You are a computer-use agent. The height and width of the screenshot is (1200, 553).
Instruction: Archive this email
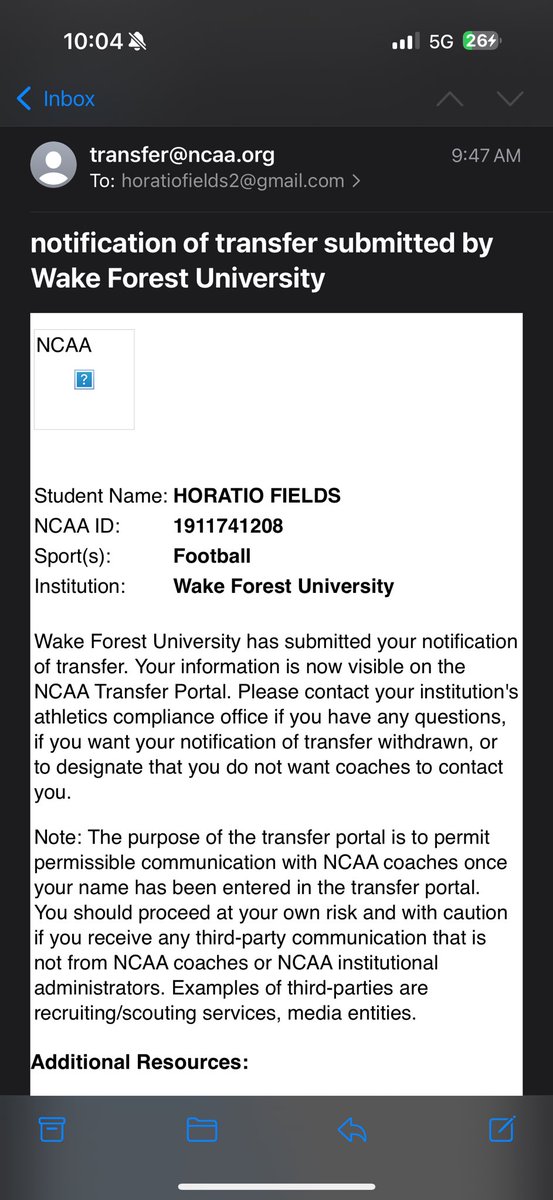click(52, 1131)
